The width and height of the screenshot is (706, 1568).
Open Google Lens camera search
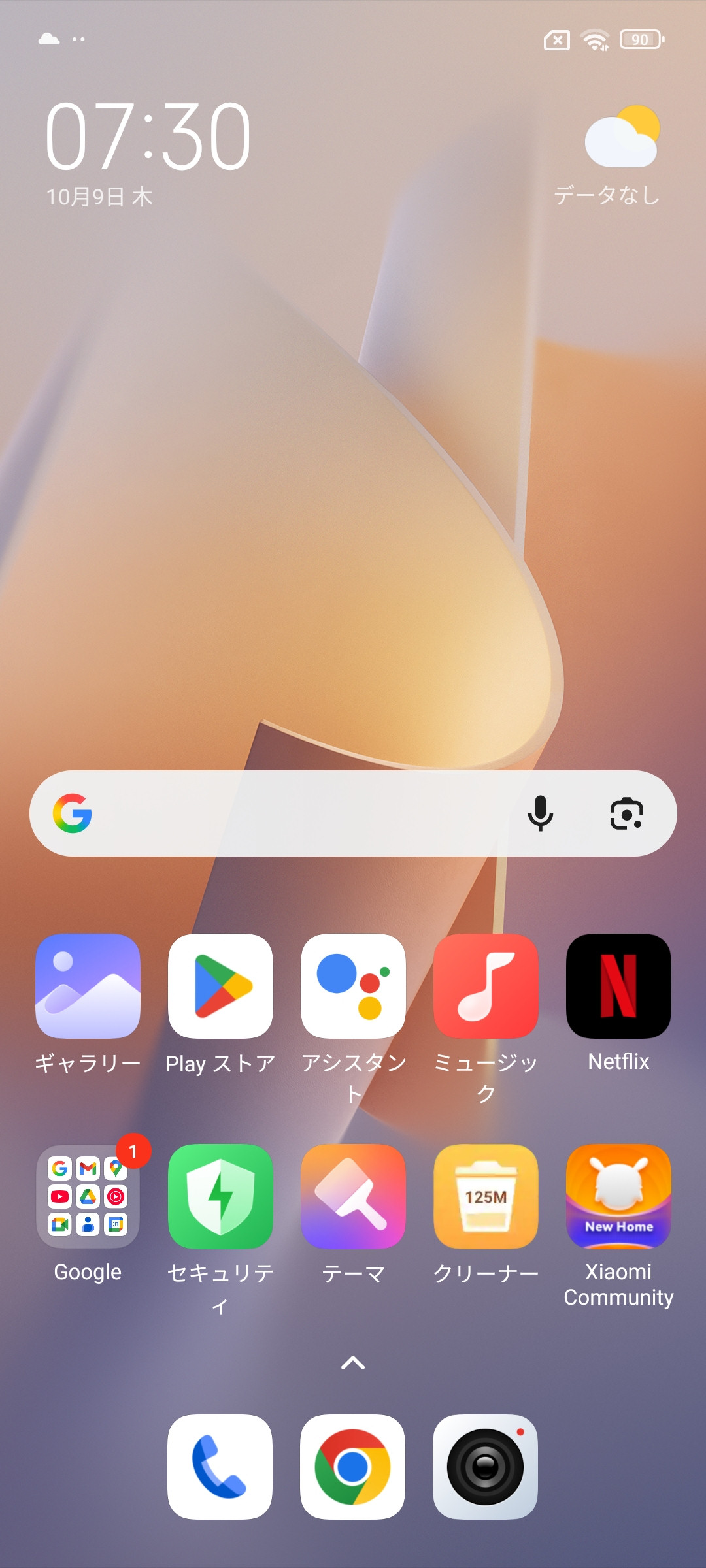[626, 813]
